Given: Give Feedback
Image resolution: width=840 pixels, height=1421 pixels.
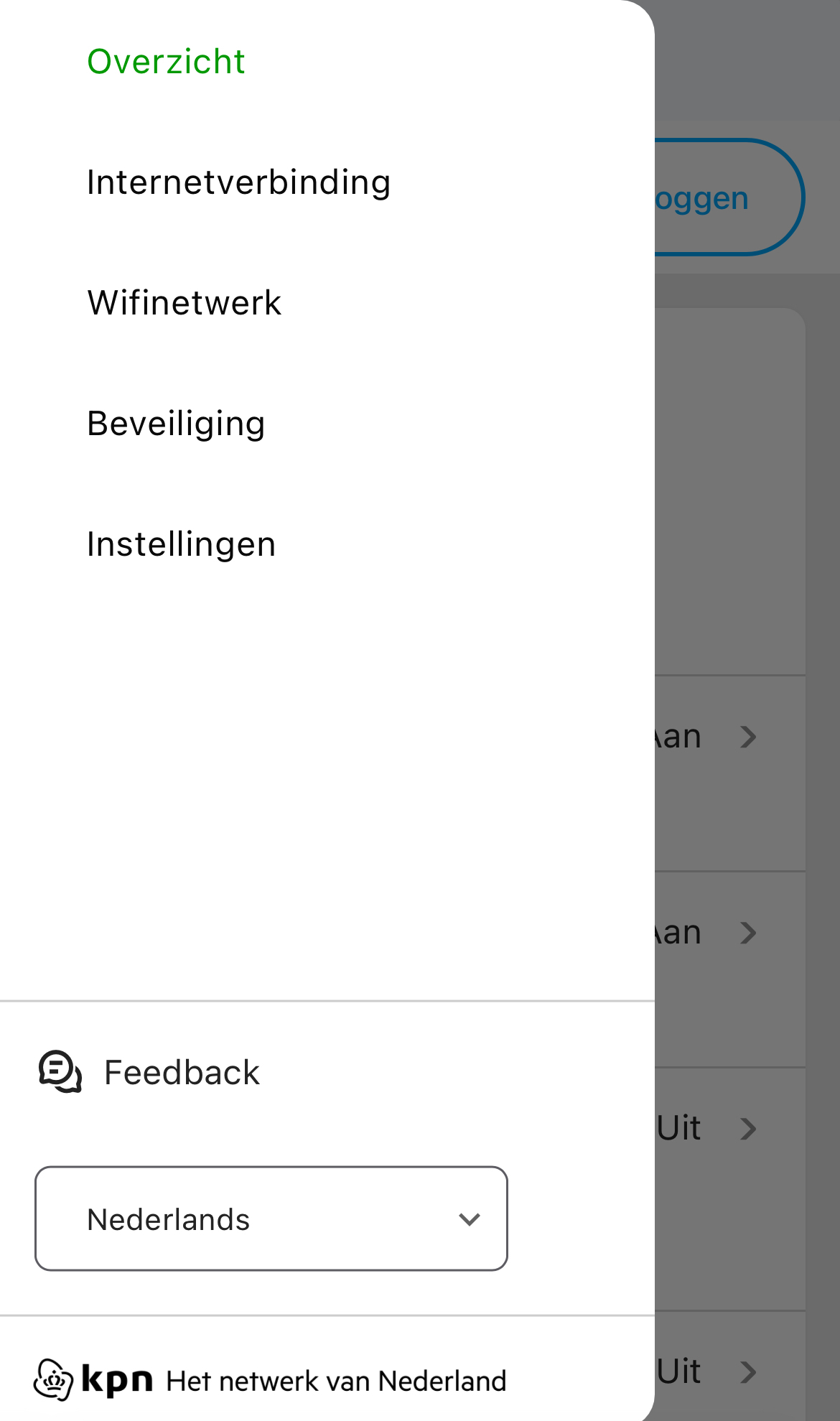Looking at the screenshot, I should click(x=149, y=1072).
